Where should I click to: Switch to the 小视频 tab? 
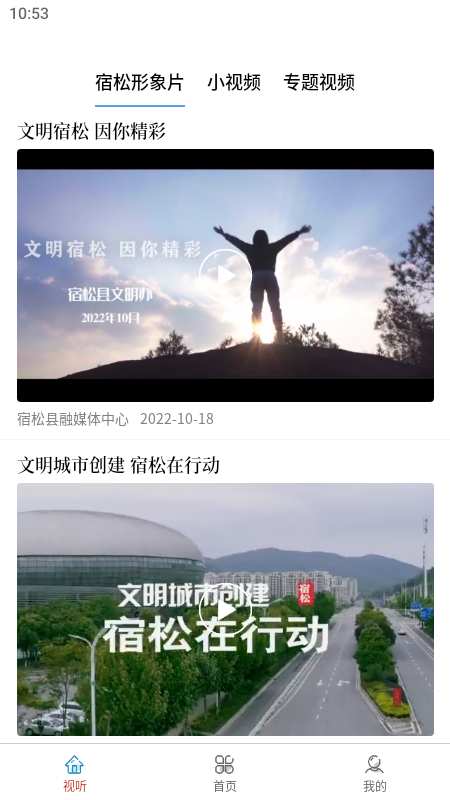click(234, 82)
